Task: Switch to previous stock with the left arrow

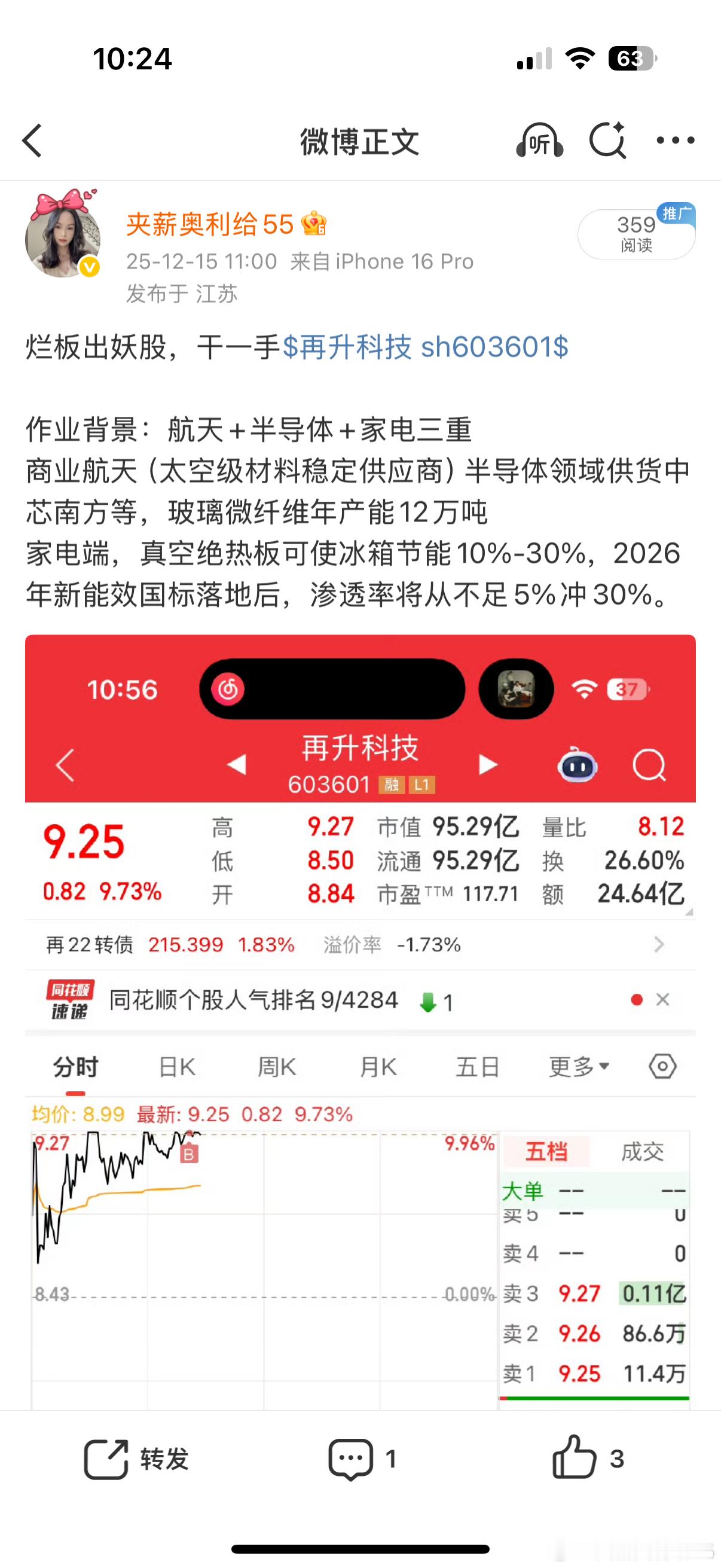Action: [x=239, y=764]
